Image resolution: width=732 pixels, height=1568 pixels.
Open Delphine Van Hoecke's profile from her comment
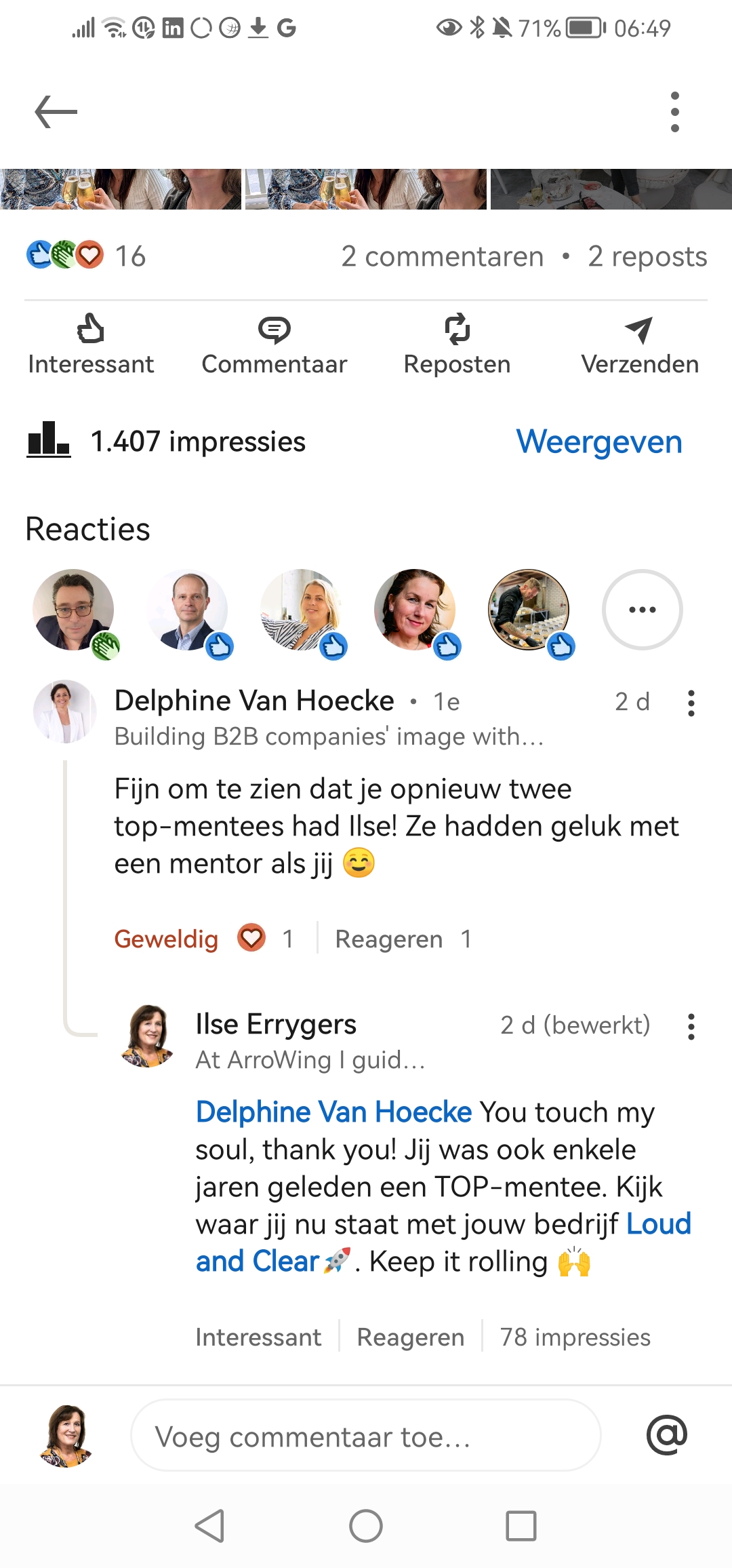pyautogui.click(x=253, y=701)
